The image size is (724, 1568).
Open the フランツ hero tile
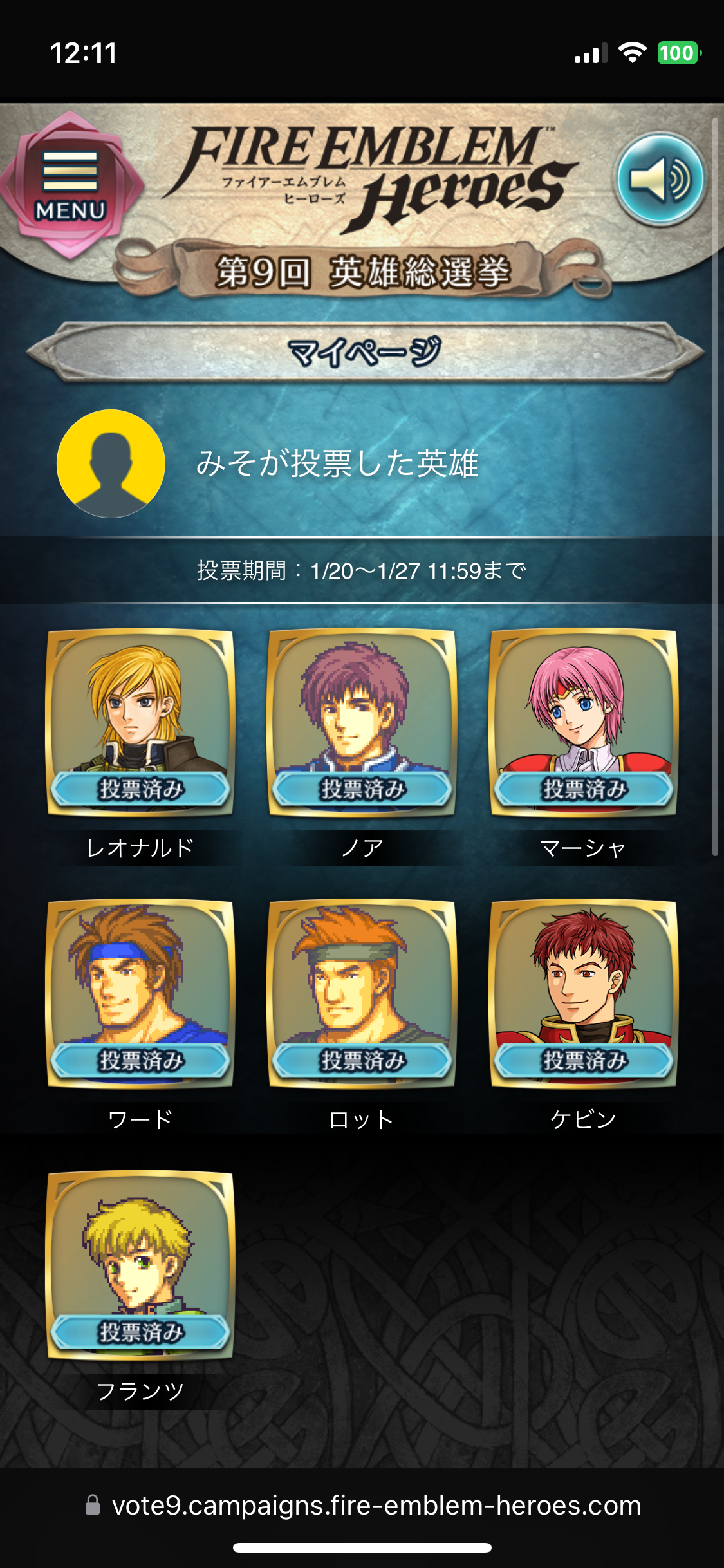[140, 1266]
